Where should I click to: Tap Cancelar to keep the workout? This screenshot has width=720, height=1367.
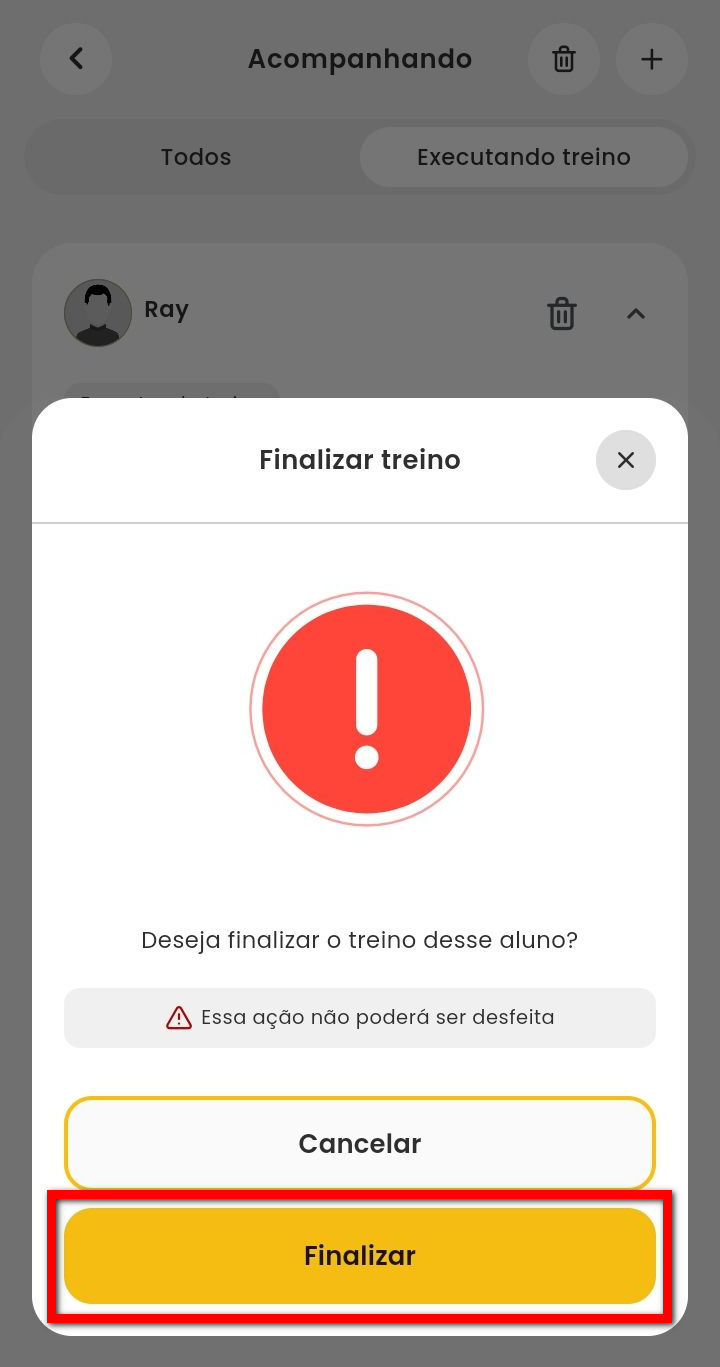(360, 1143)
